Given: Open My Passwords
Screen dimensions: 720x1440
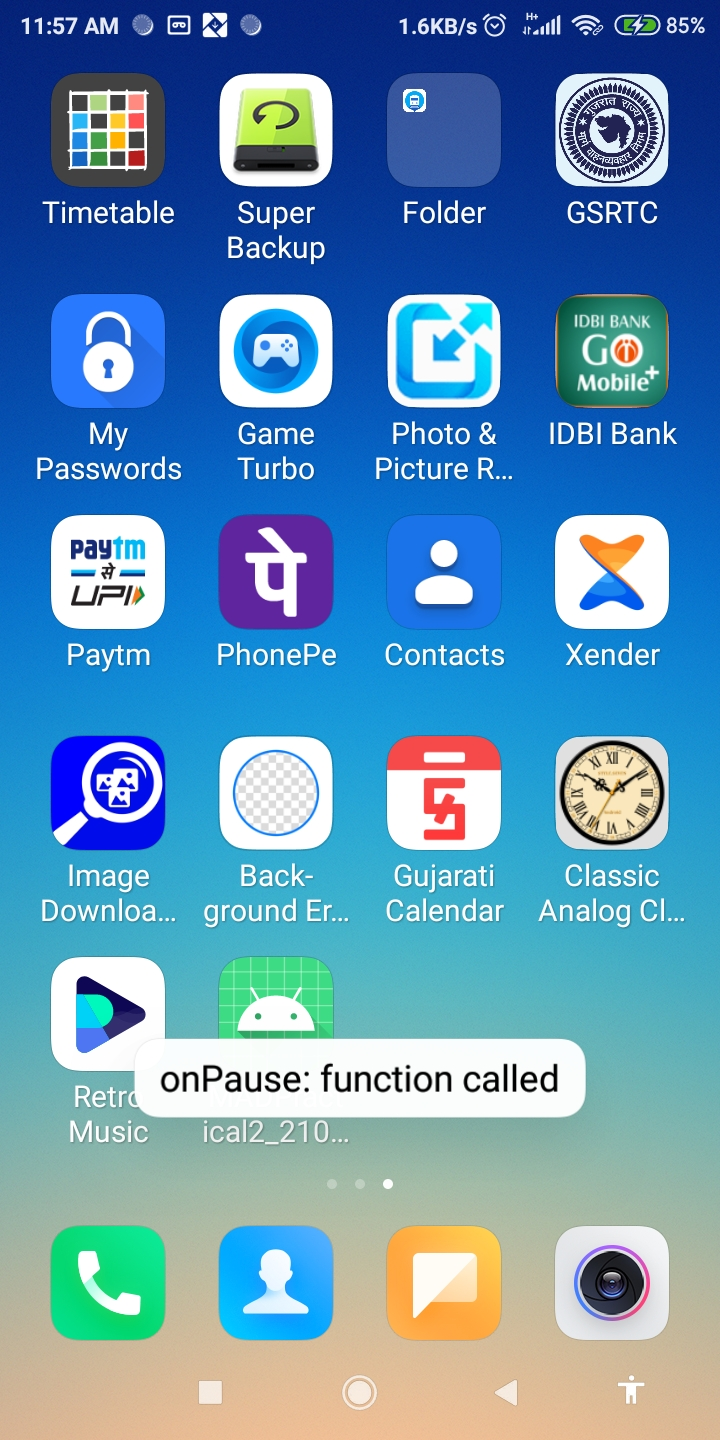Looking at the screenshot, I should (108, 351).
